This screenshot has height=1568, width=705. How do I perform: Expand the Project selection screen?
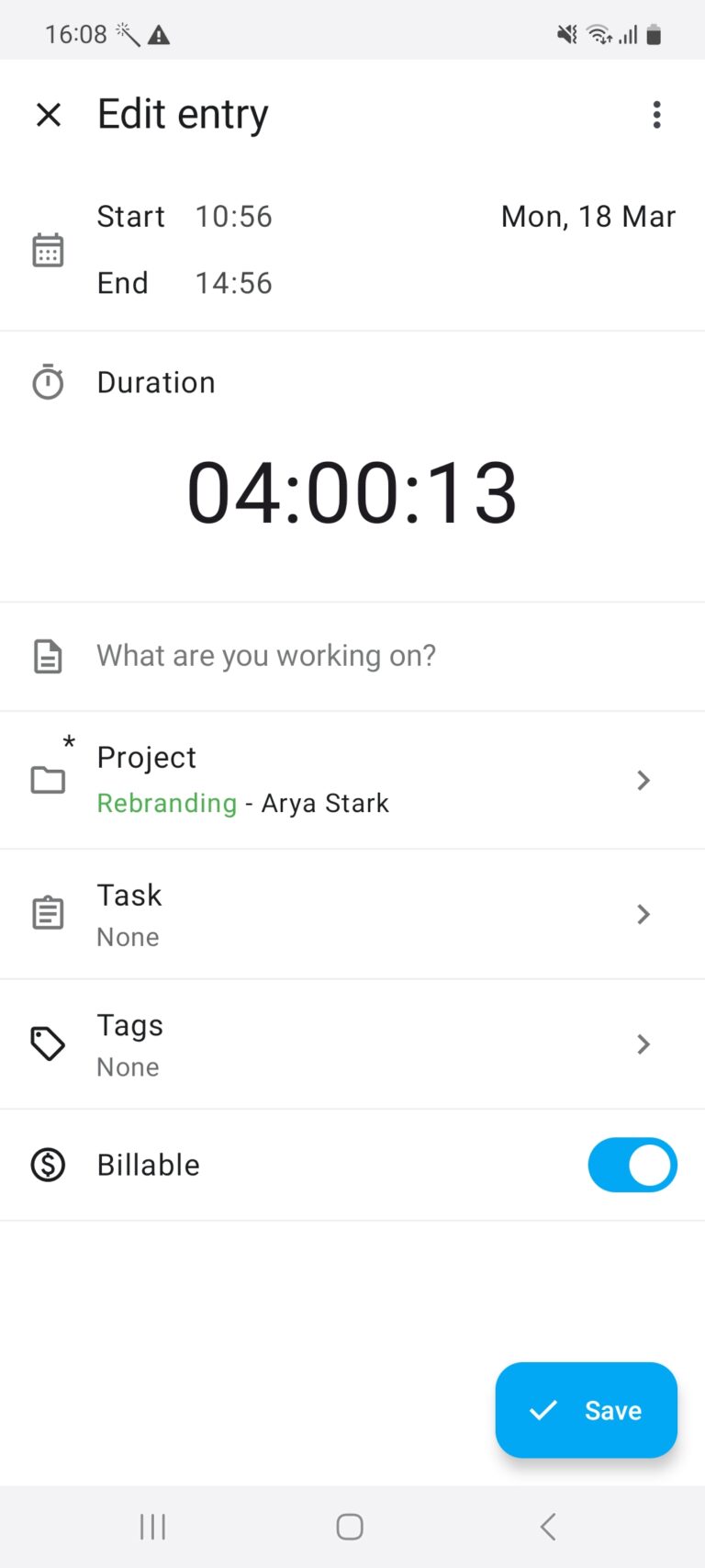pyautogui.click(x=643, y=779)
